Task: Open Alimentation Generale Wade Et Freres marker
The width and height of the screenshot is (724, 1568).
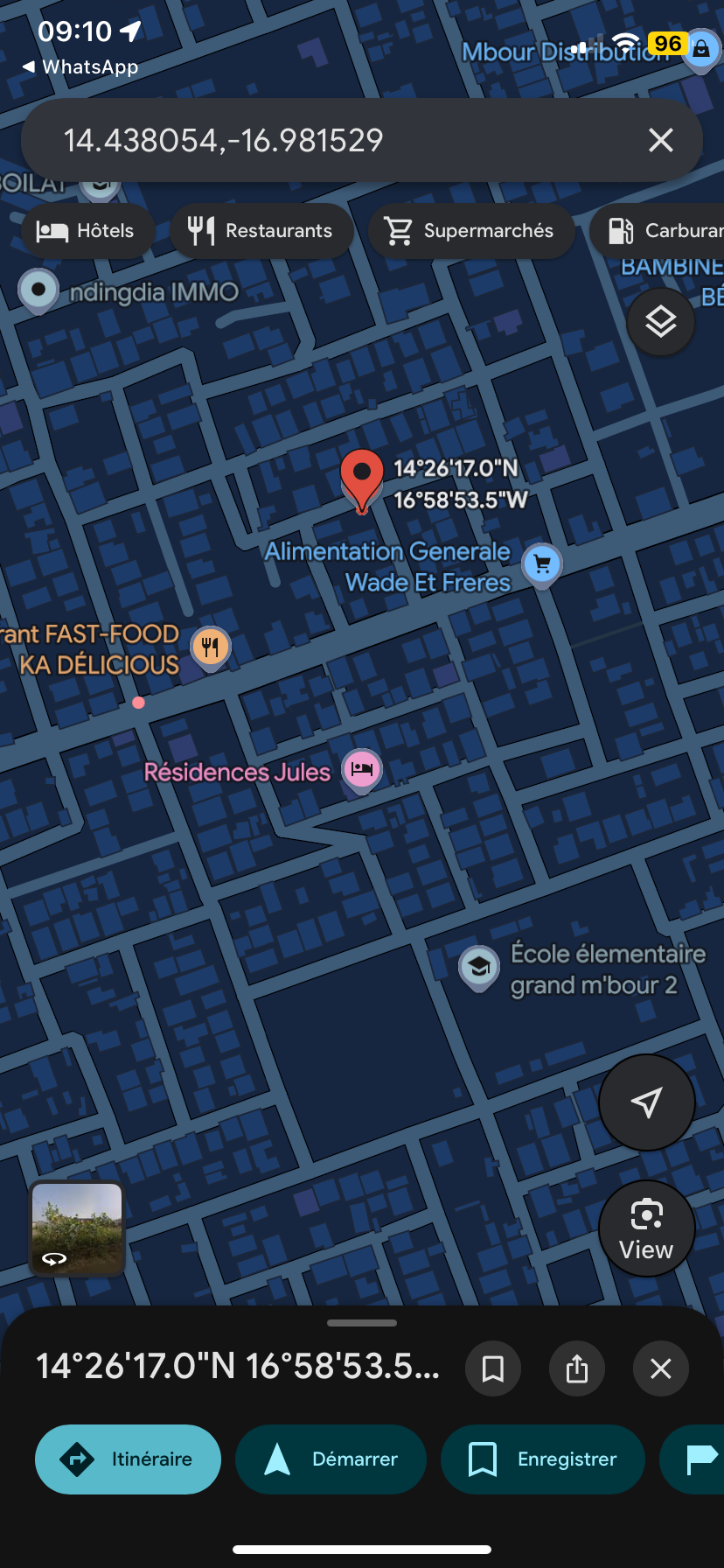Action: 542,564
